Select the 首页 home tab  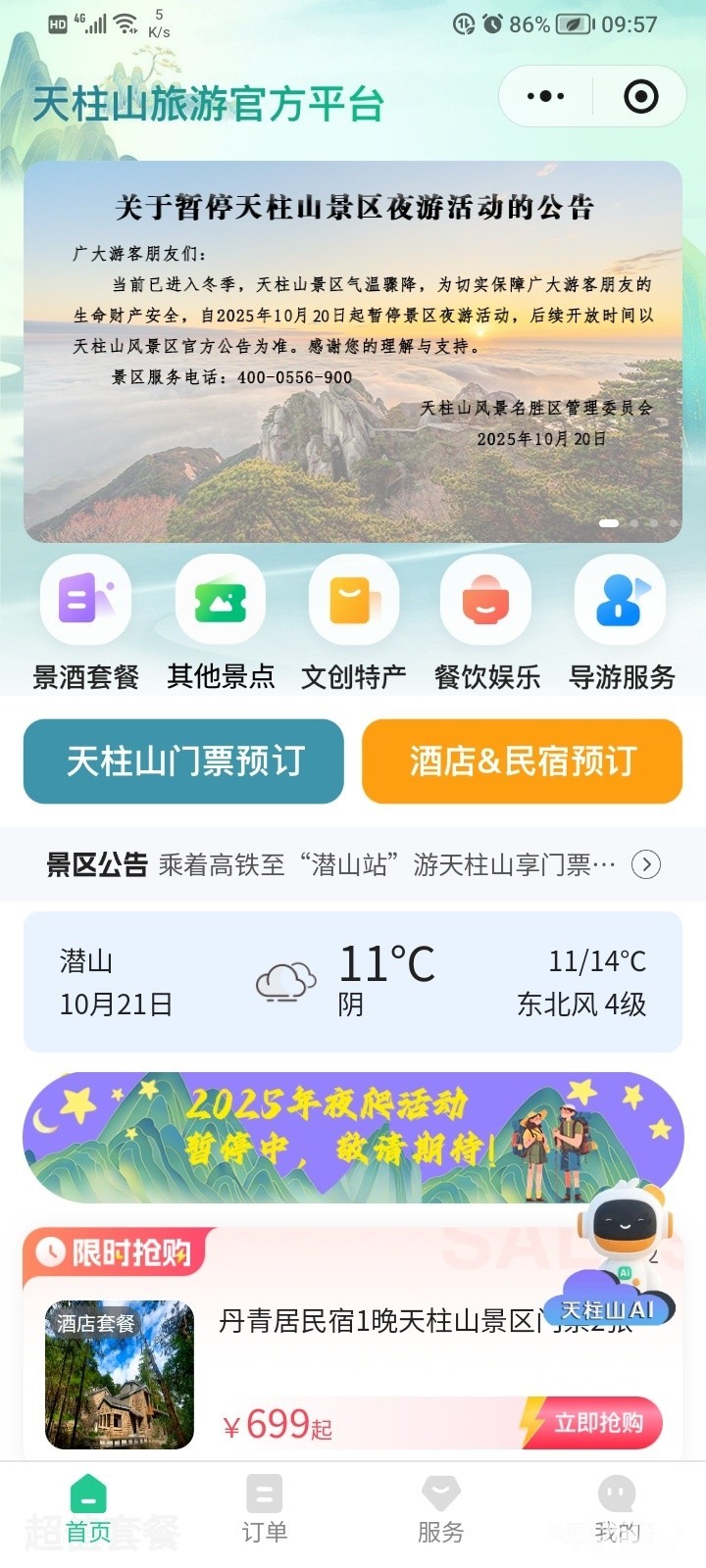88,1510
